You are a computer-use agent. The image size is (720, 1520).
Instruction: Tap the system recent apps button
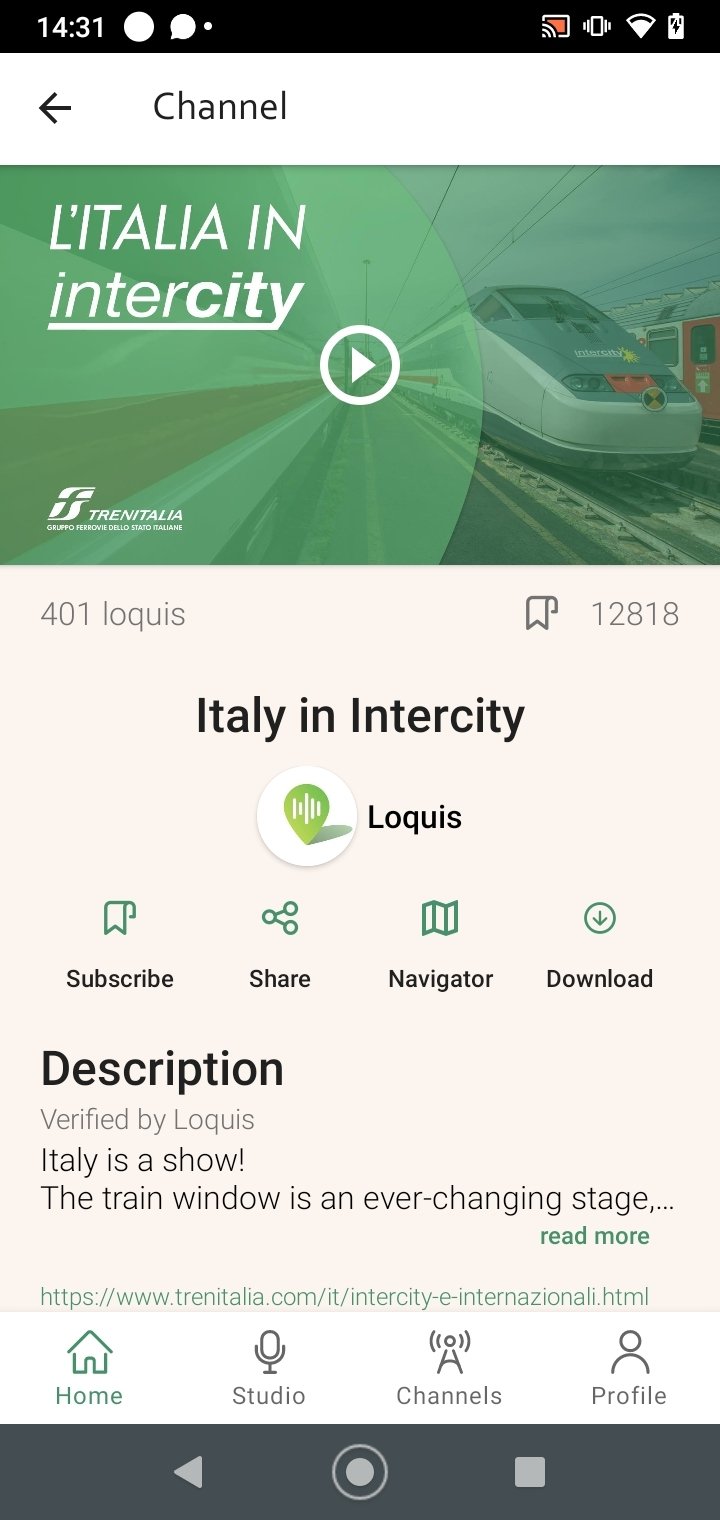pos(529,1472)
